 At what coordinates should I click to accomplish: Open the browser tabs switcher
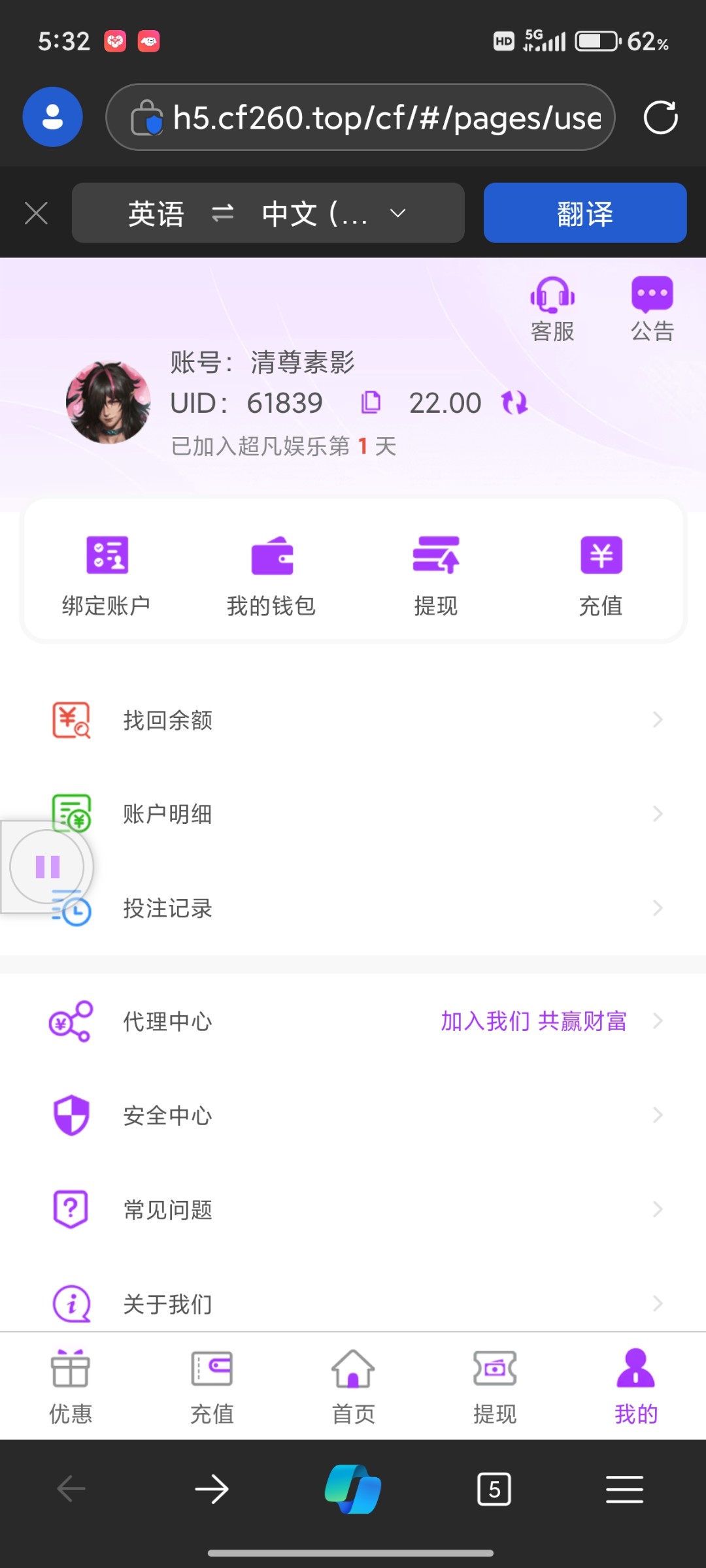click(x=494, y=1490)
